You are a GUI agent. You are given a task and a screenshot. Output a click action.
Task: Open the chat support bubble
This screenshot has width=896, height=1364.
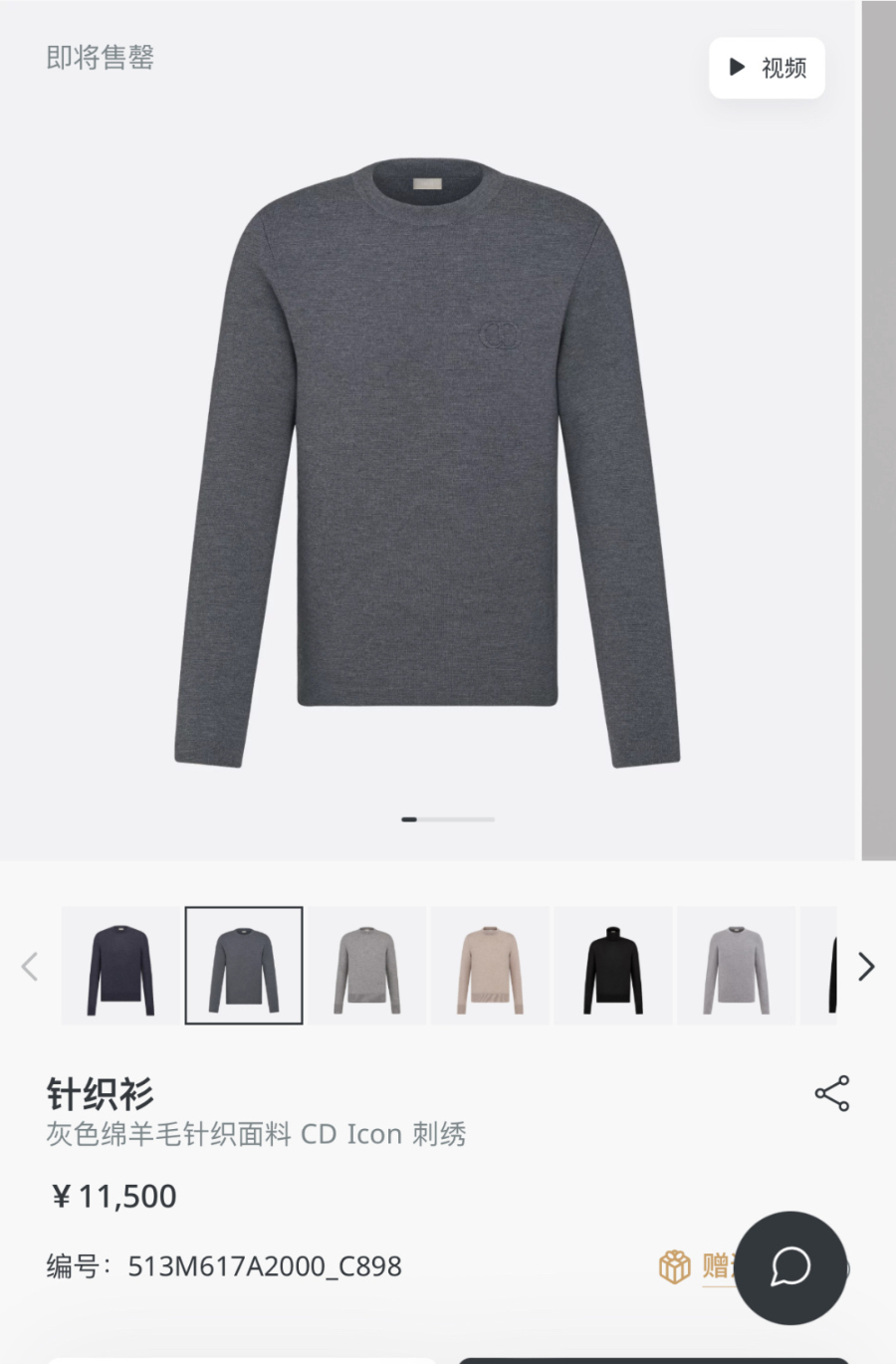coord(790,1267)
